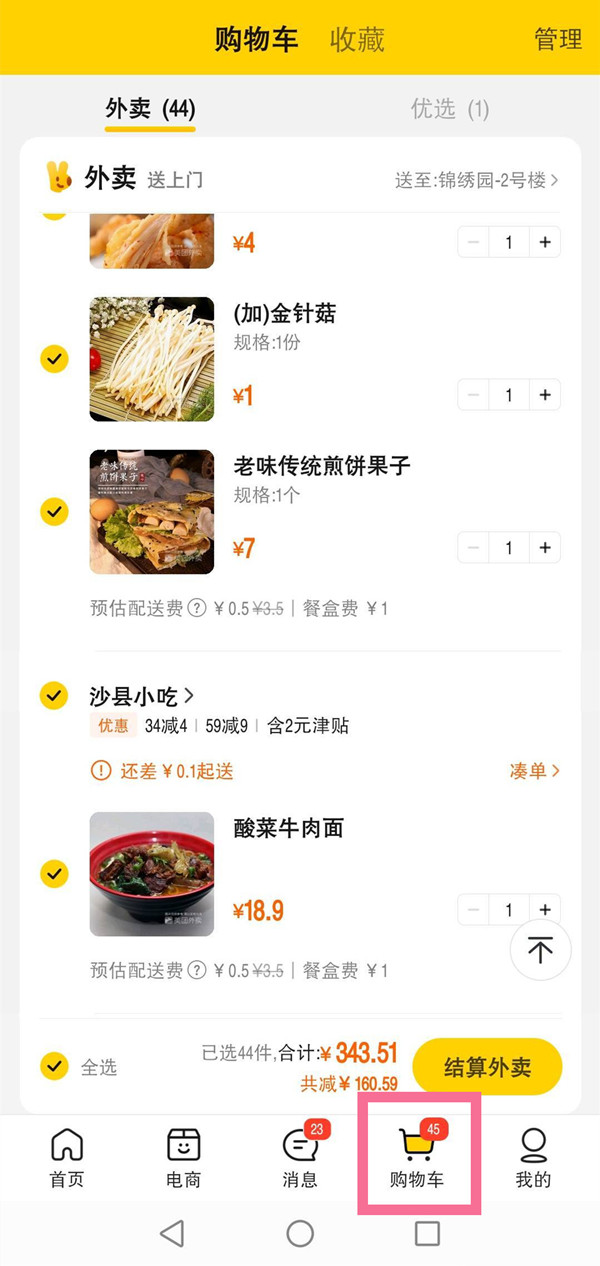This screenshot has height=1266, width=600.
Task: Jump back to top of list
Action: coord(540,950)
